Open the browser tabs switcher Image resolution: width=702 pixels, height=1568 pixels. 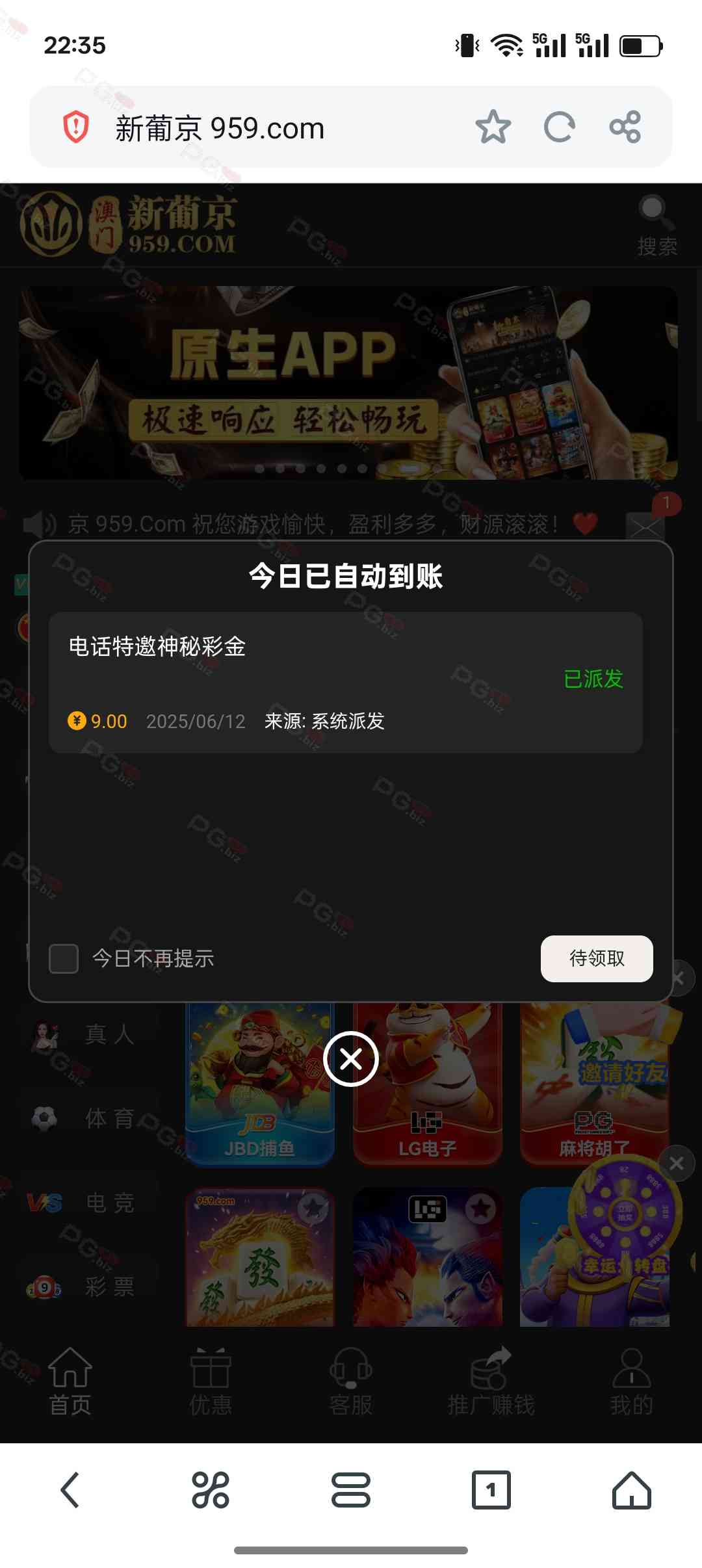pyautogui.click(x=491, y=1489)
